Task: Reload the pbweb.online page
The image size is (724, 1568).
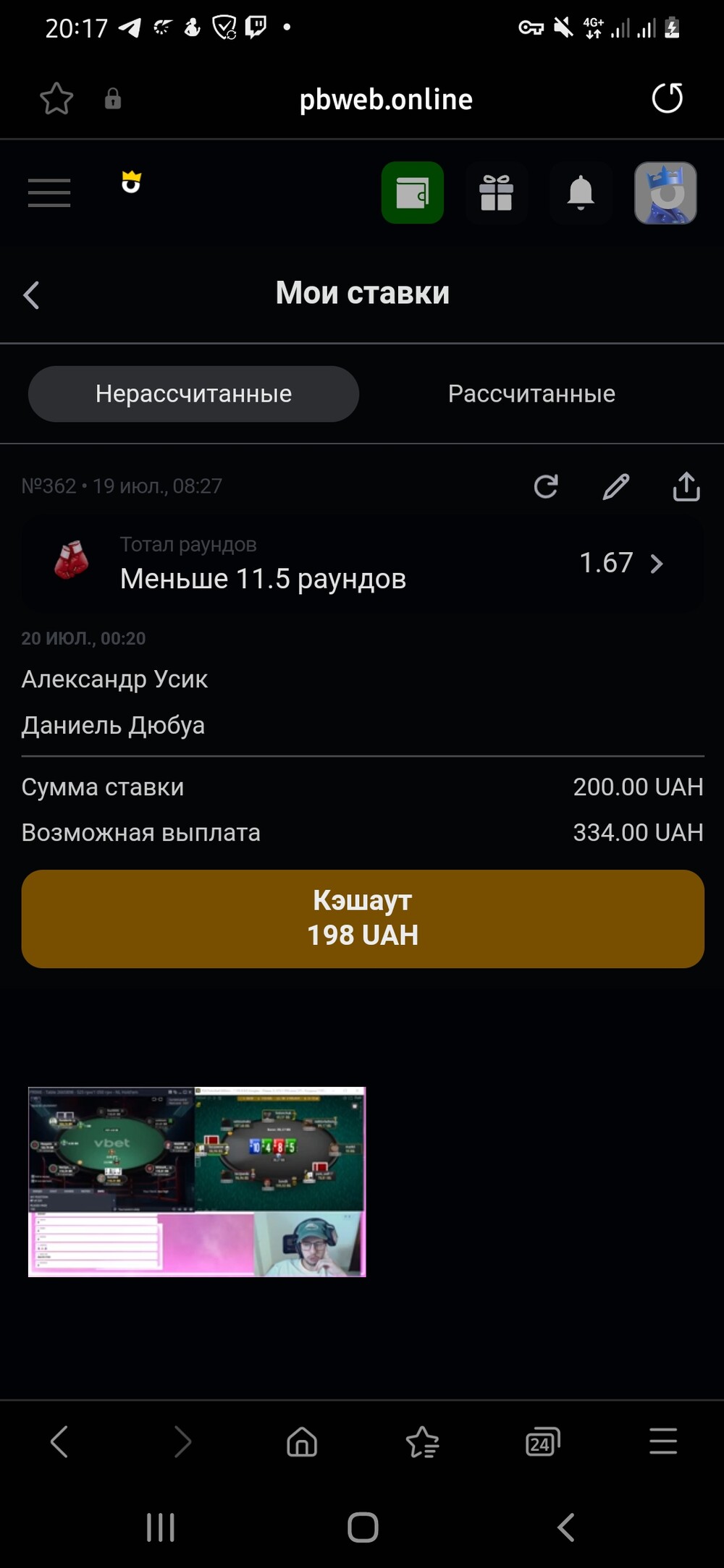Action: [667, 98]
